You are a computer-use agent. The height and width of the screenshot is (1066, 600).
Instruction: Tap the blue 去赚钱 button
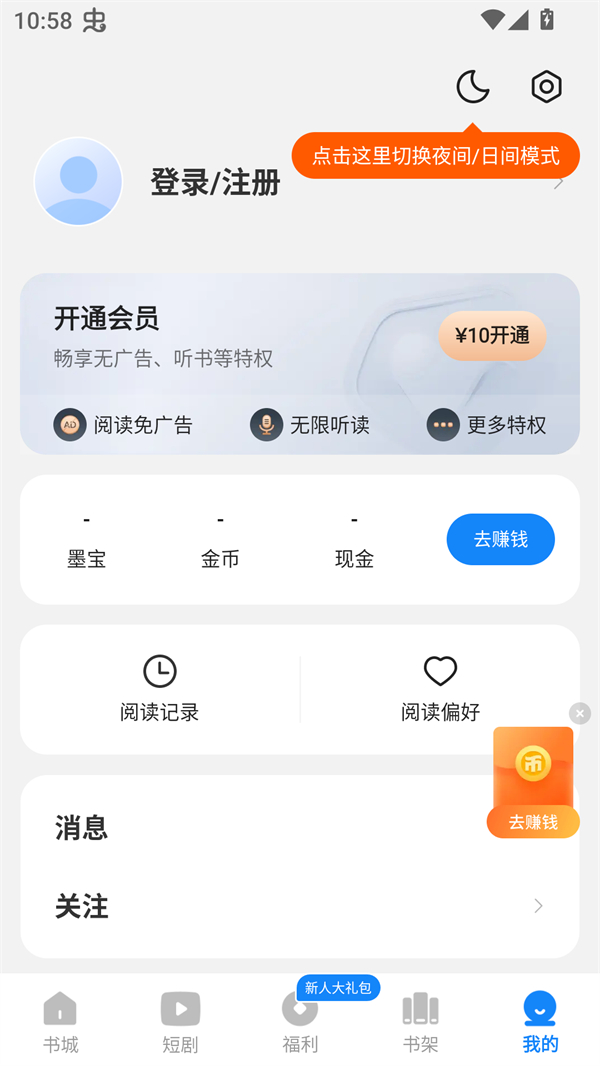point(500,540)
